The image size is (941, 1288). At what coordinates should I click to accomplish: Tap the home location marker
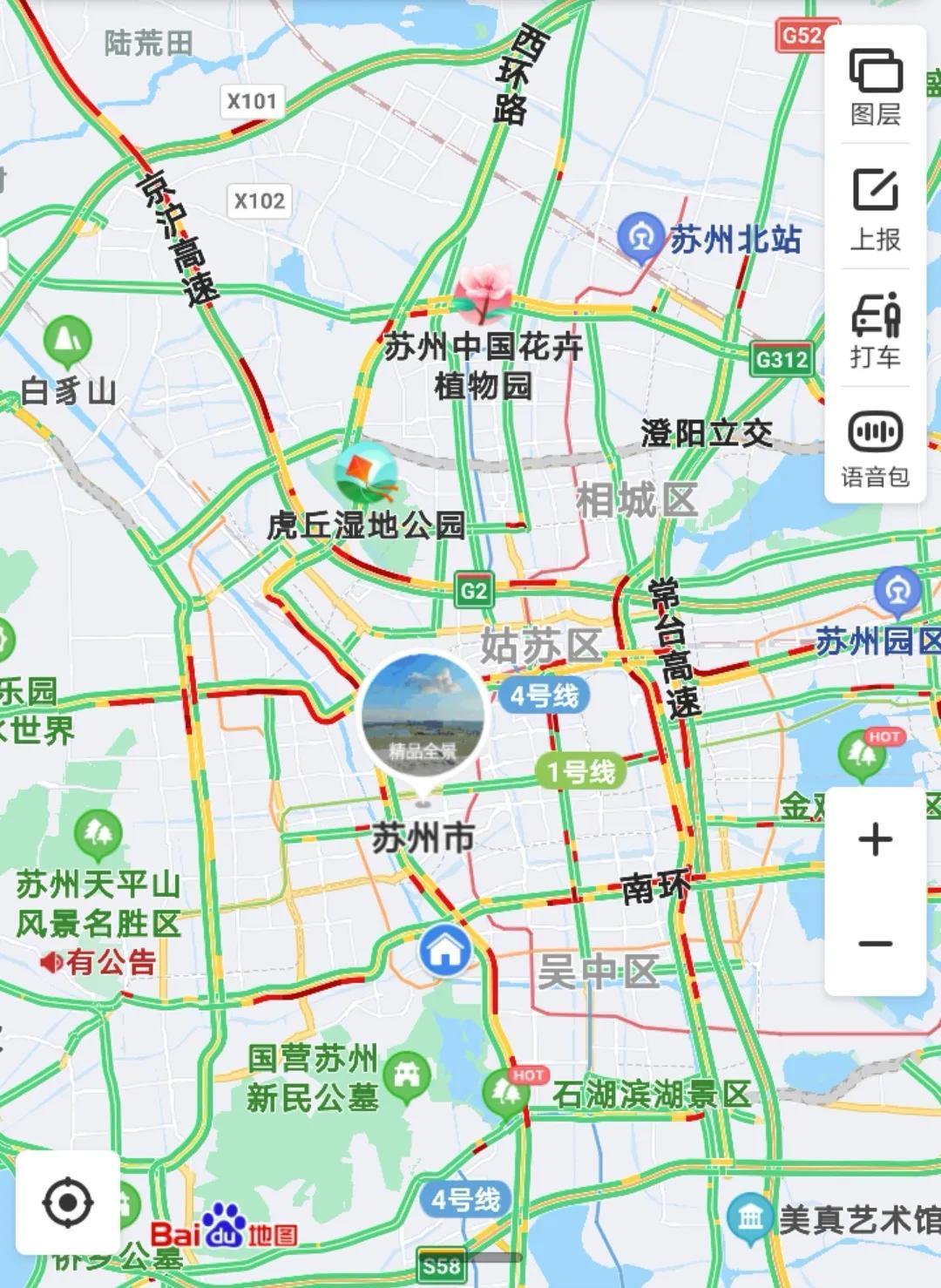point(445,951)
